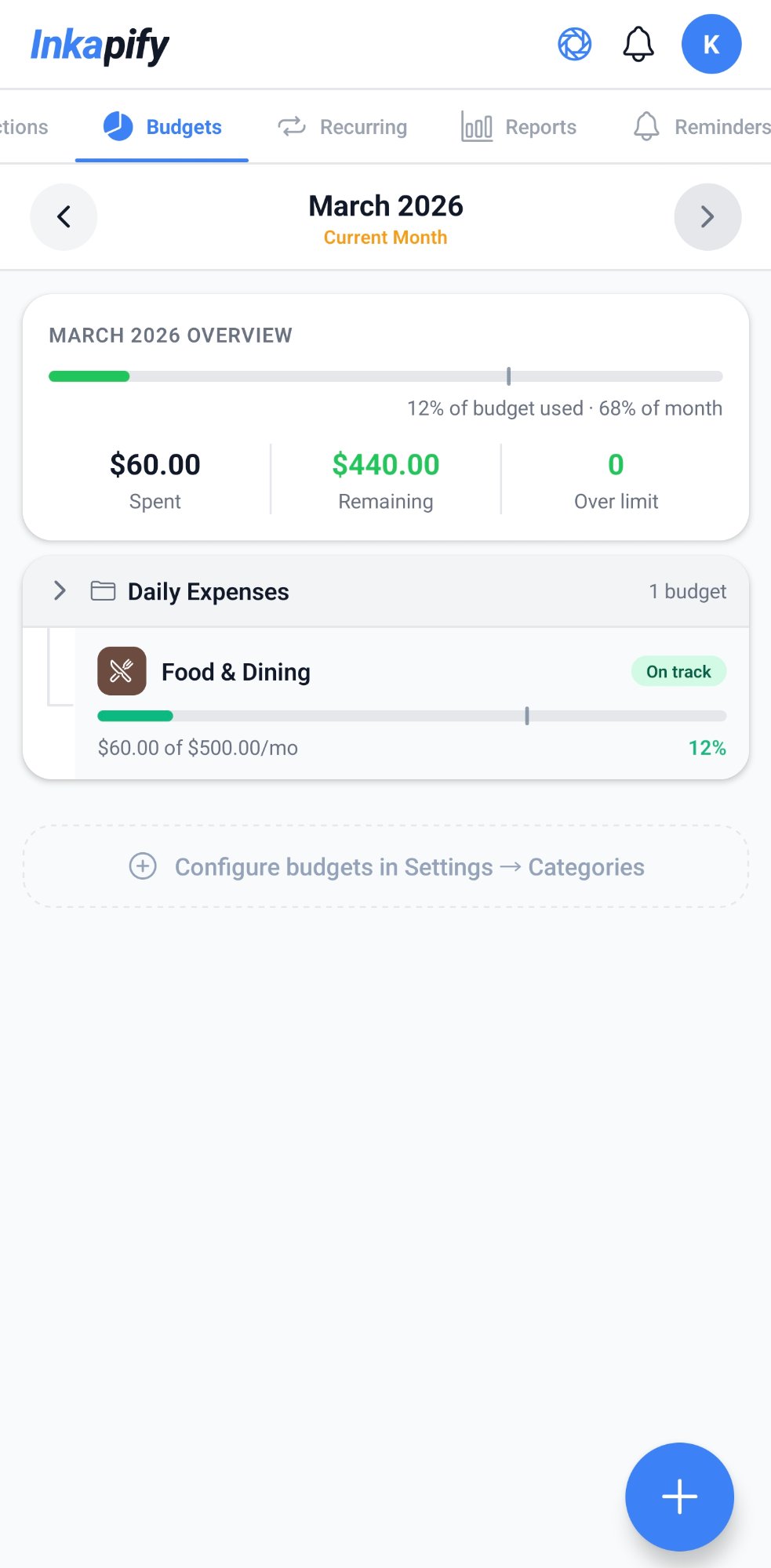
Task: Click the Reports bar chart icon
Action: [x=476, y=126]
